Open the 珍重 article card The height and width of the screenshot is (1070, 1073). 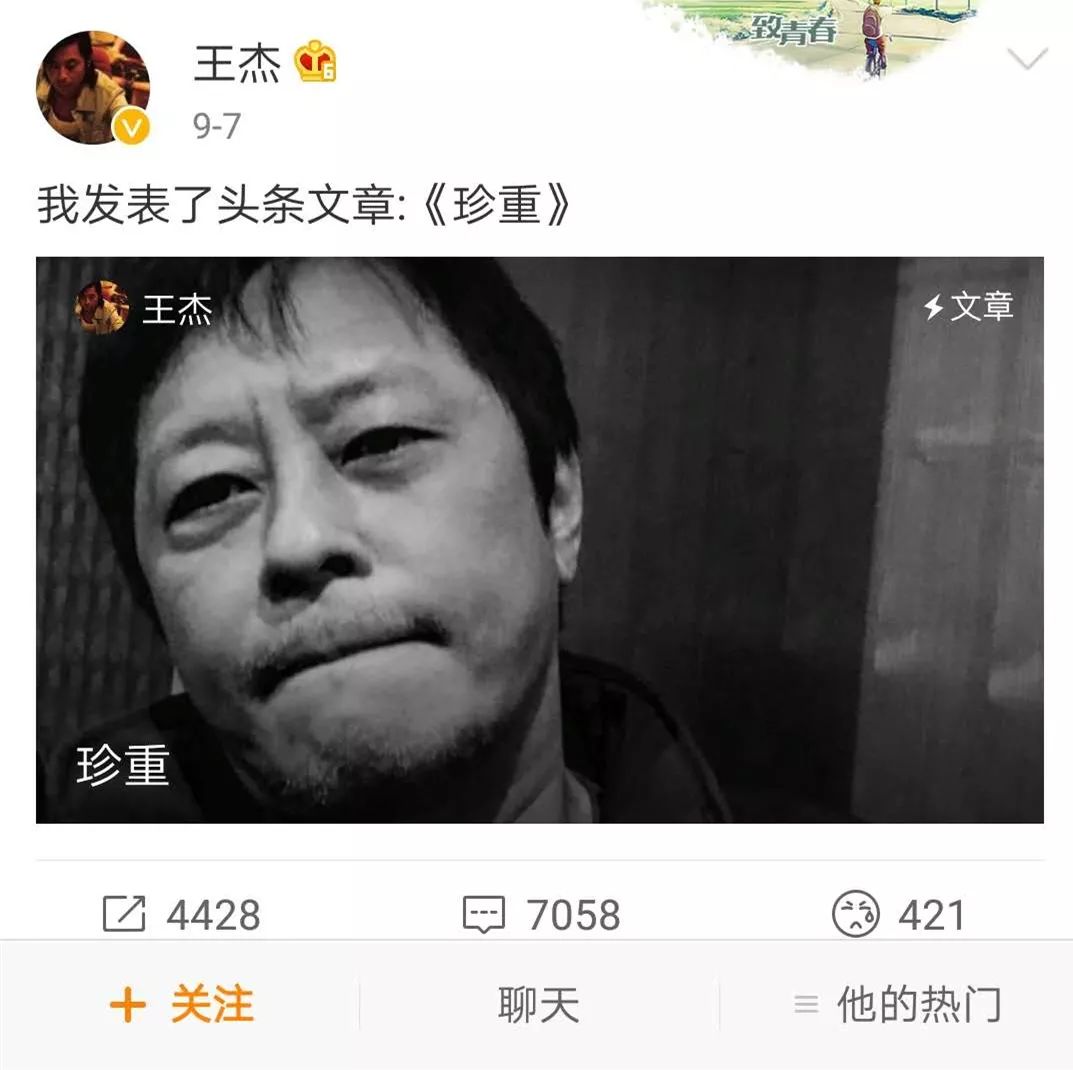tap(539, 540)
